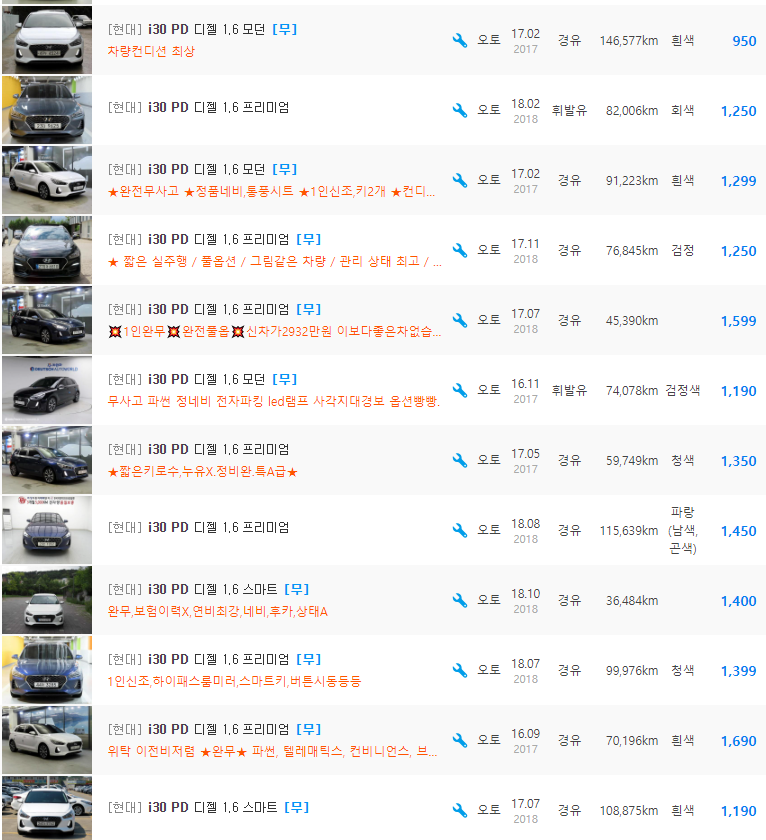The width and height of the screenshot is (766, 840).
Task: Click the gray i30 thumbnail in the second row
Action: coord(46,110)
